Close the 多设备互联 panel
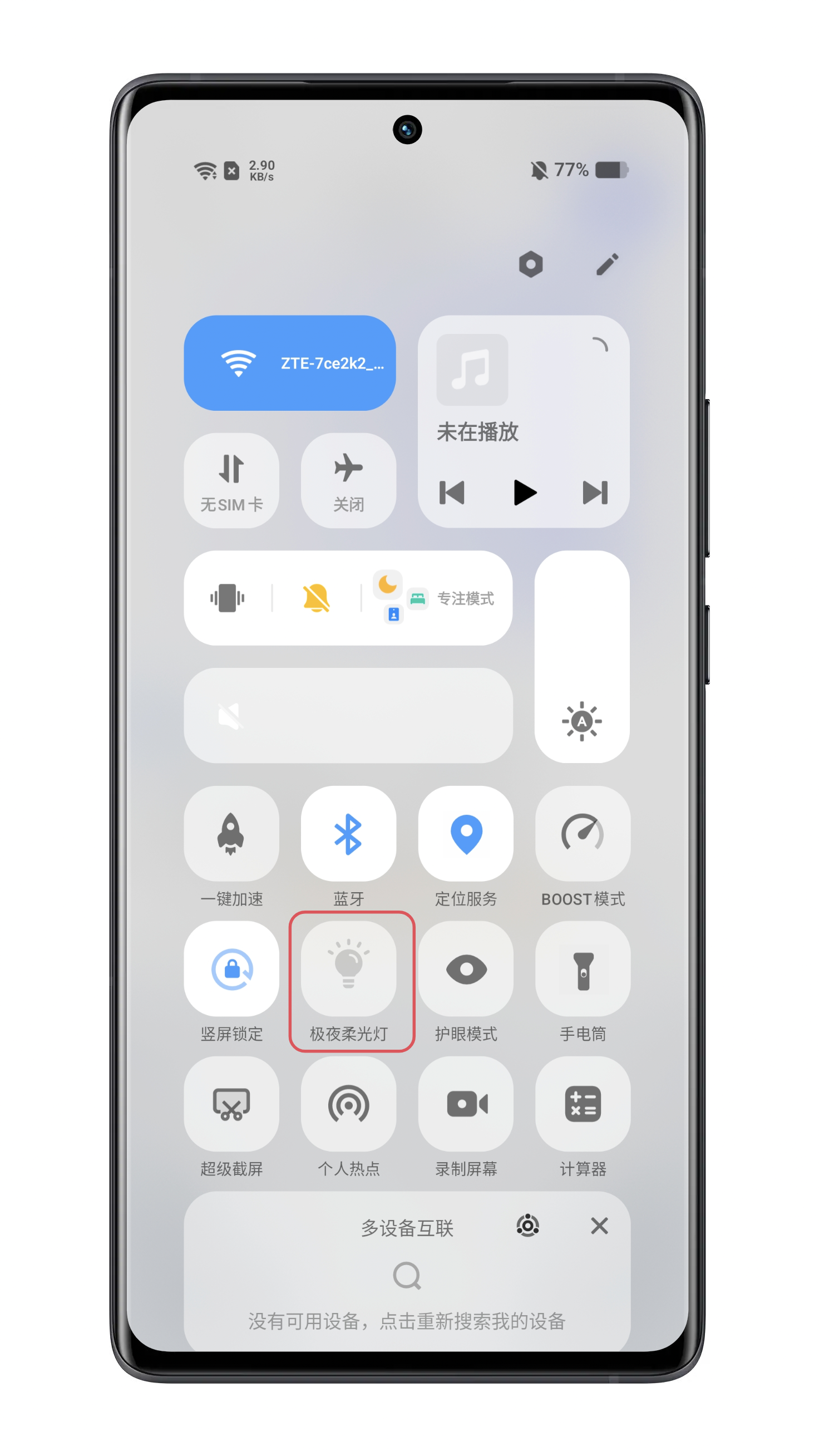The image size is (819, 1456). pos(599,1226)
